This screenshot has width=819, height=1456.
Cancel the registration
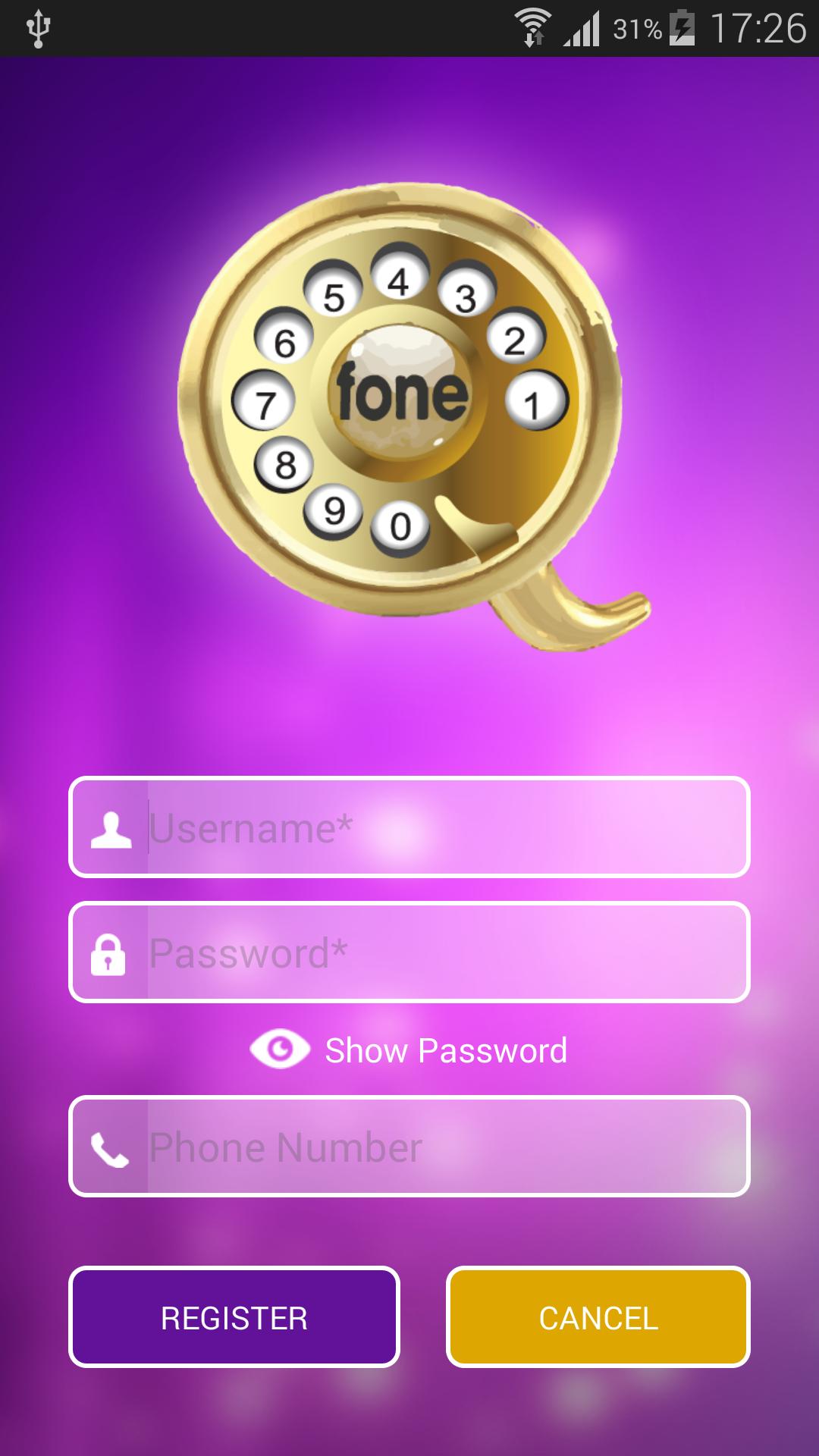598,1317
